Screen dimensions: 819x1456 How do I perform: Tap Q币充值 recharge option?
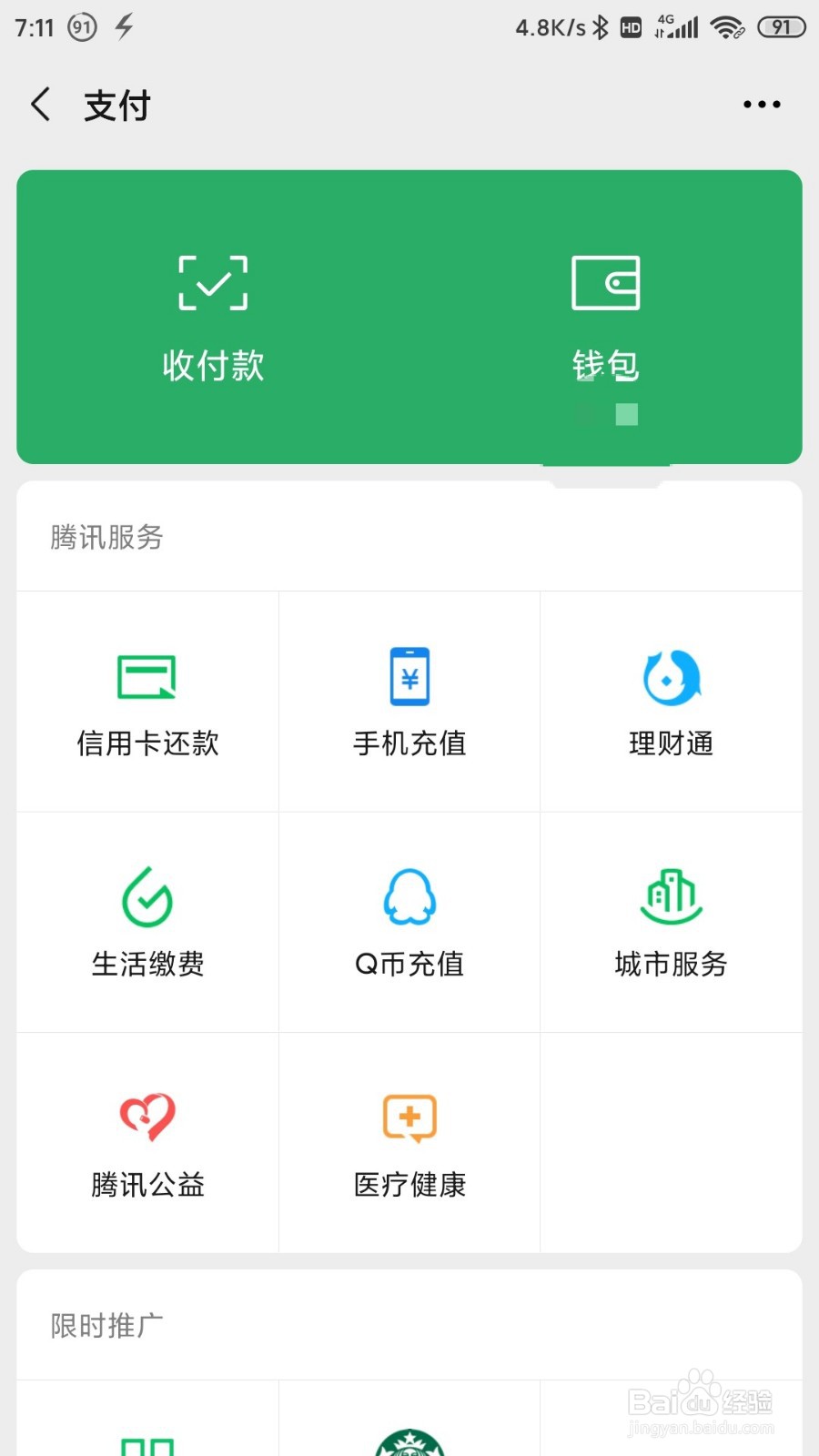pyautogui.click(x=409, y=923)
